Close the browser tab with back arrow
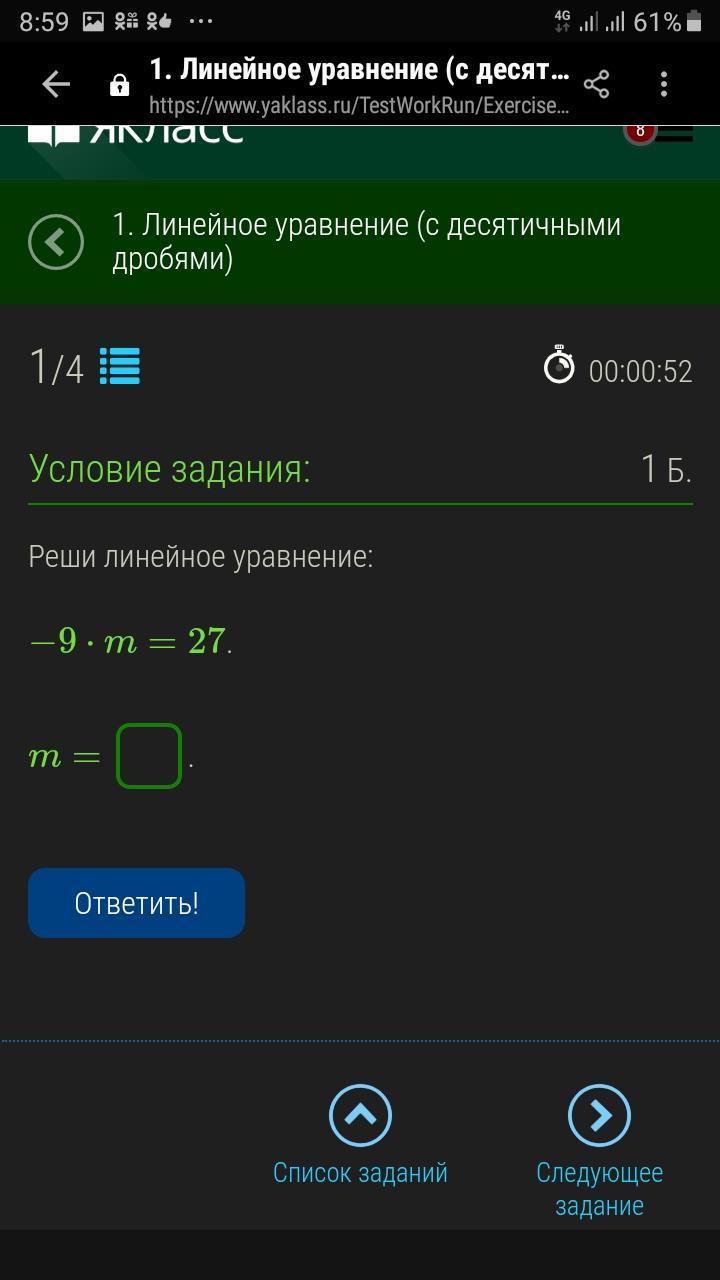The width and height of the screenshot is (720, 1280). pyautogui.click(x=56, y=85)
